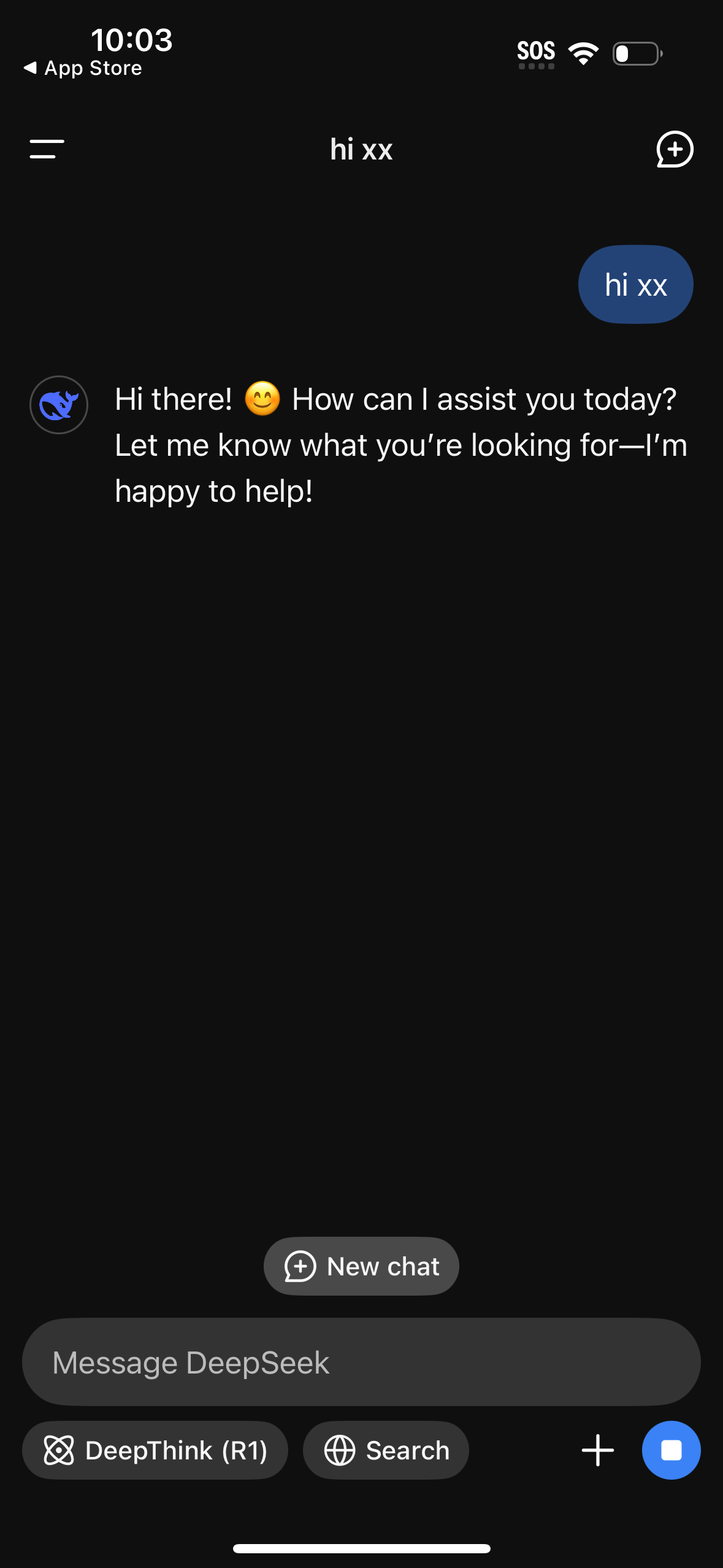Toggle the Search web option

(386, 1451)
